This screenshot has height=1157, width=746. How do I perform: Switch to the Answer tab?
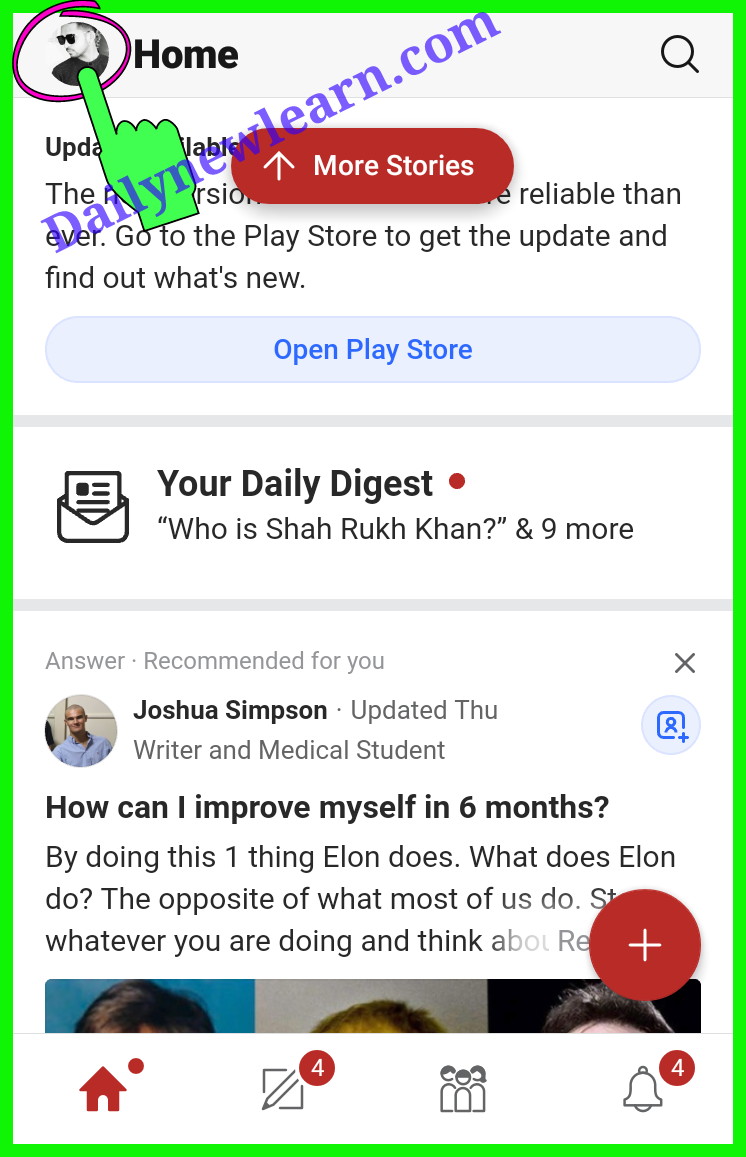pos(283,1089)
